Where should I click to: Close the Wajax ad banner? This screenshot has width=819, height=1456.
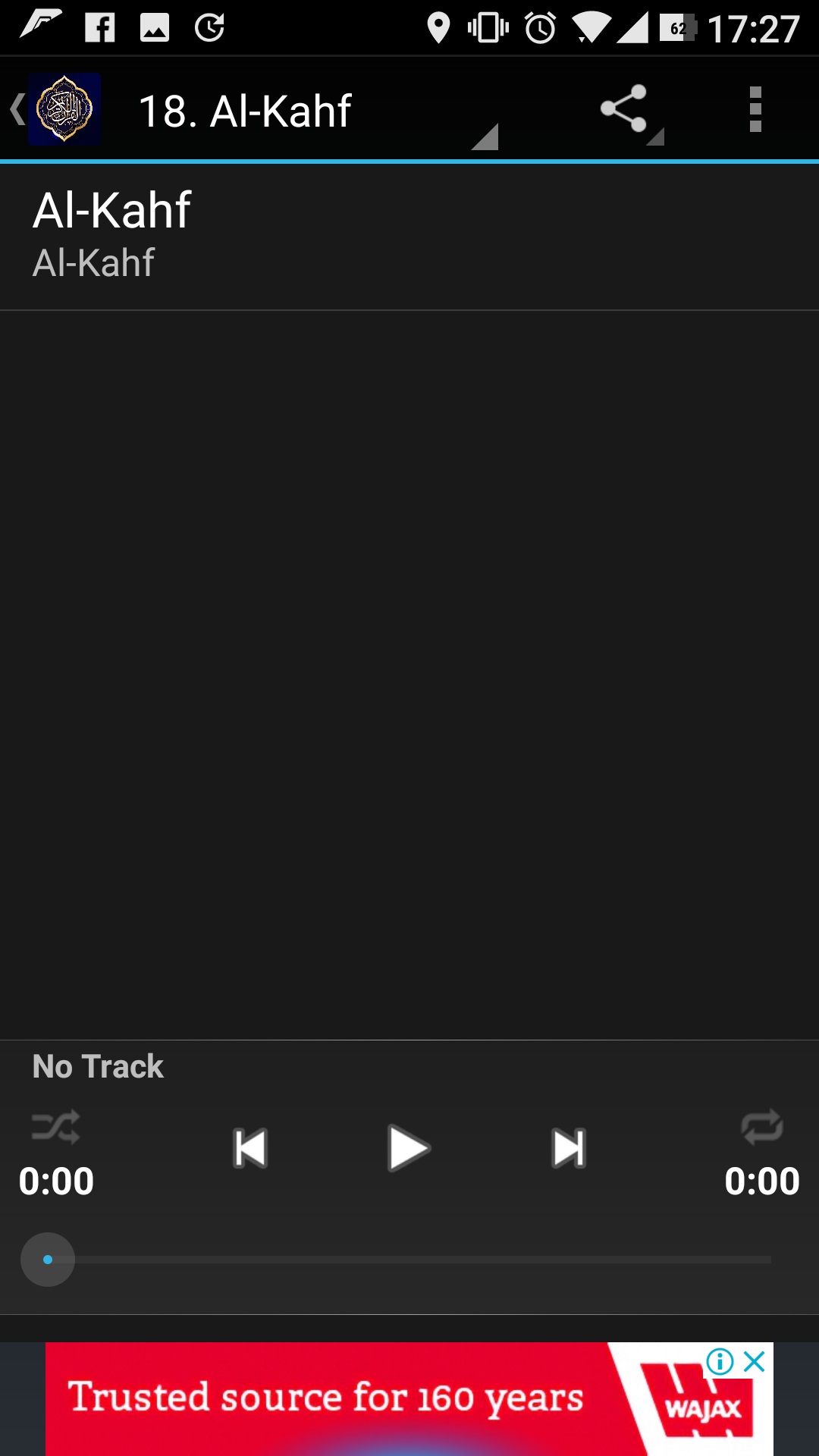755,1362
